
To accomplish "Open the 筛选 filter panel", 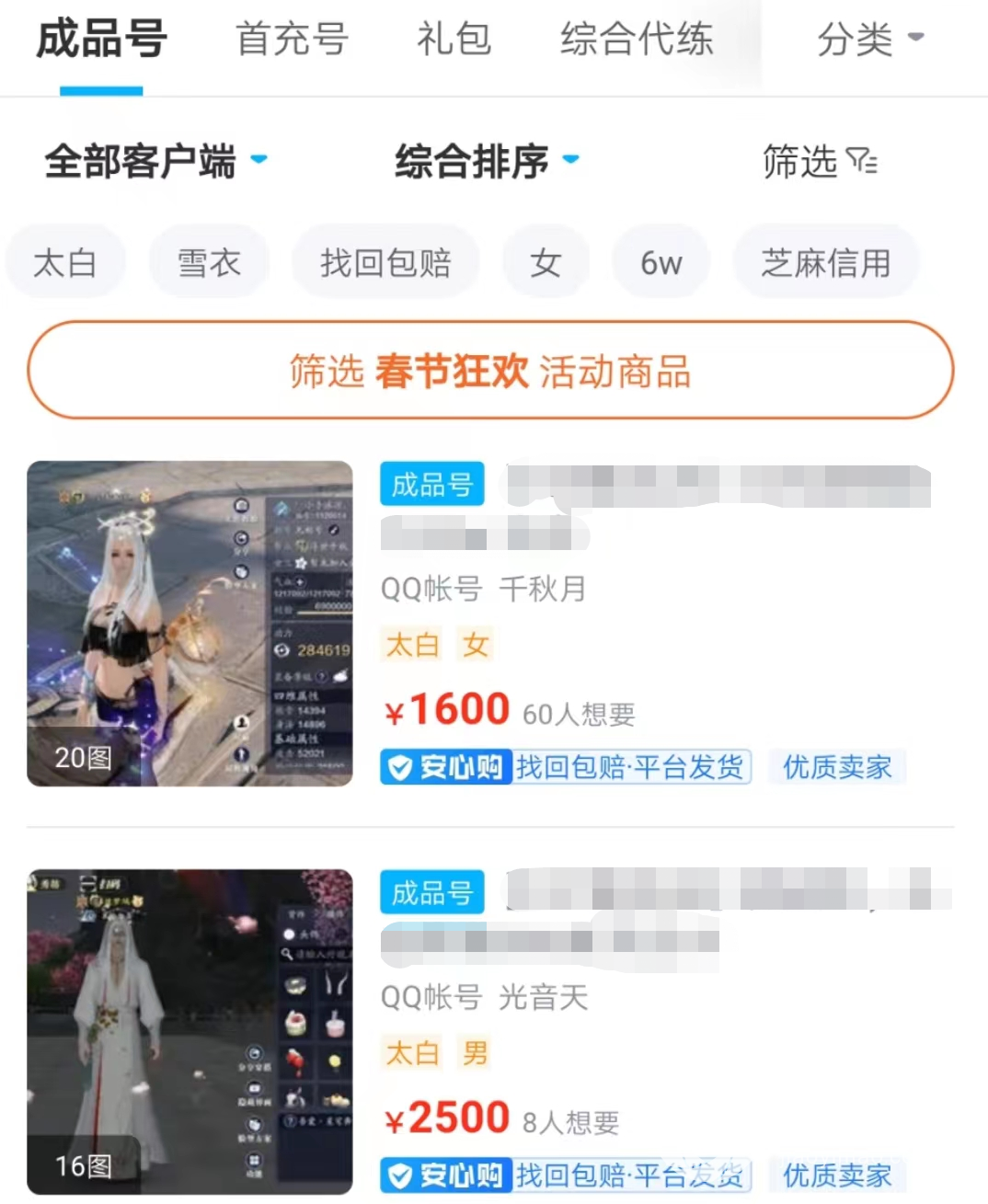I will [819, 162].
